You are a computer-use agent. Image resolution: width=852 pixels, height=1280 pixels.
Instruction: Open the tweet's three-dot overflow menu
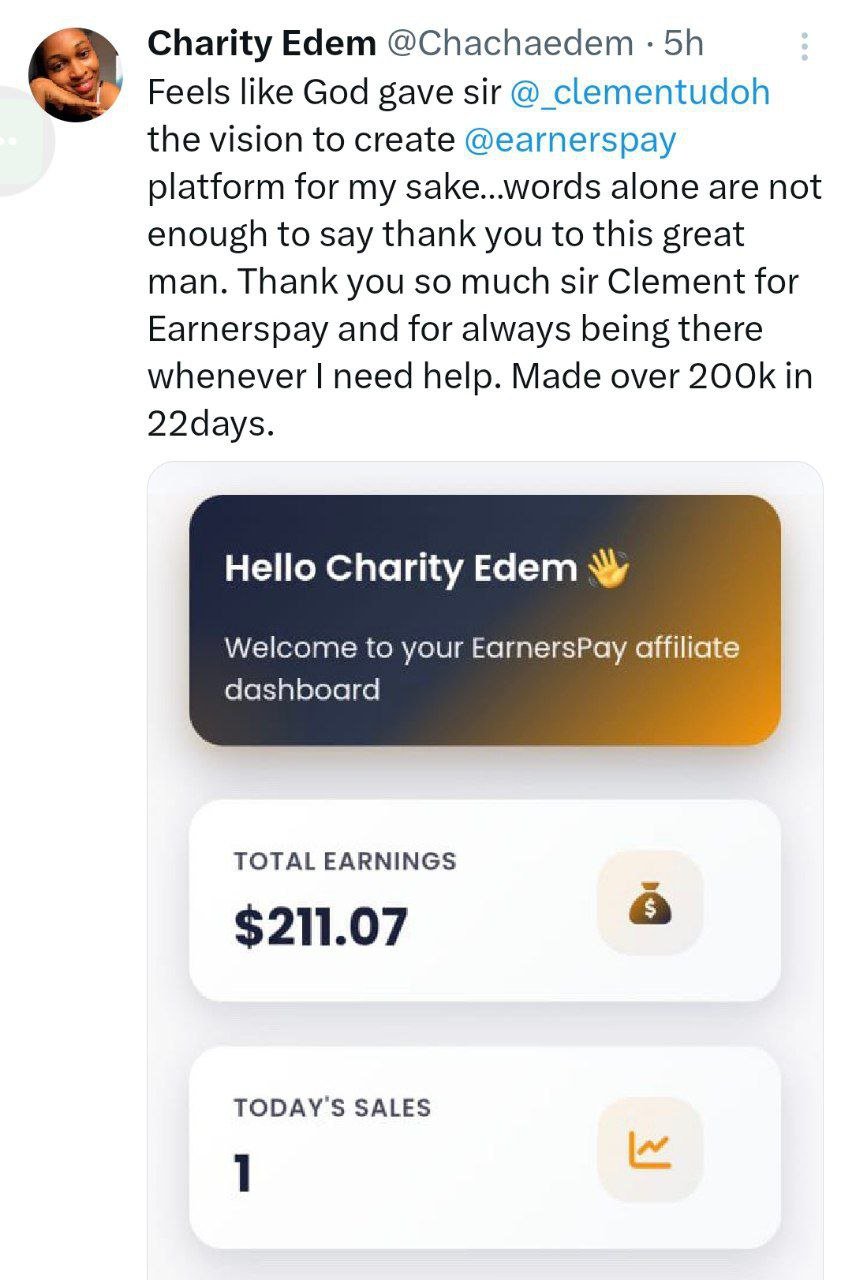coord(806,45)
